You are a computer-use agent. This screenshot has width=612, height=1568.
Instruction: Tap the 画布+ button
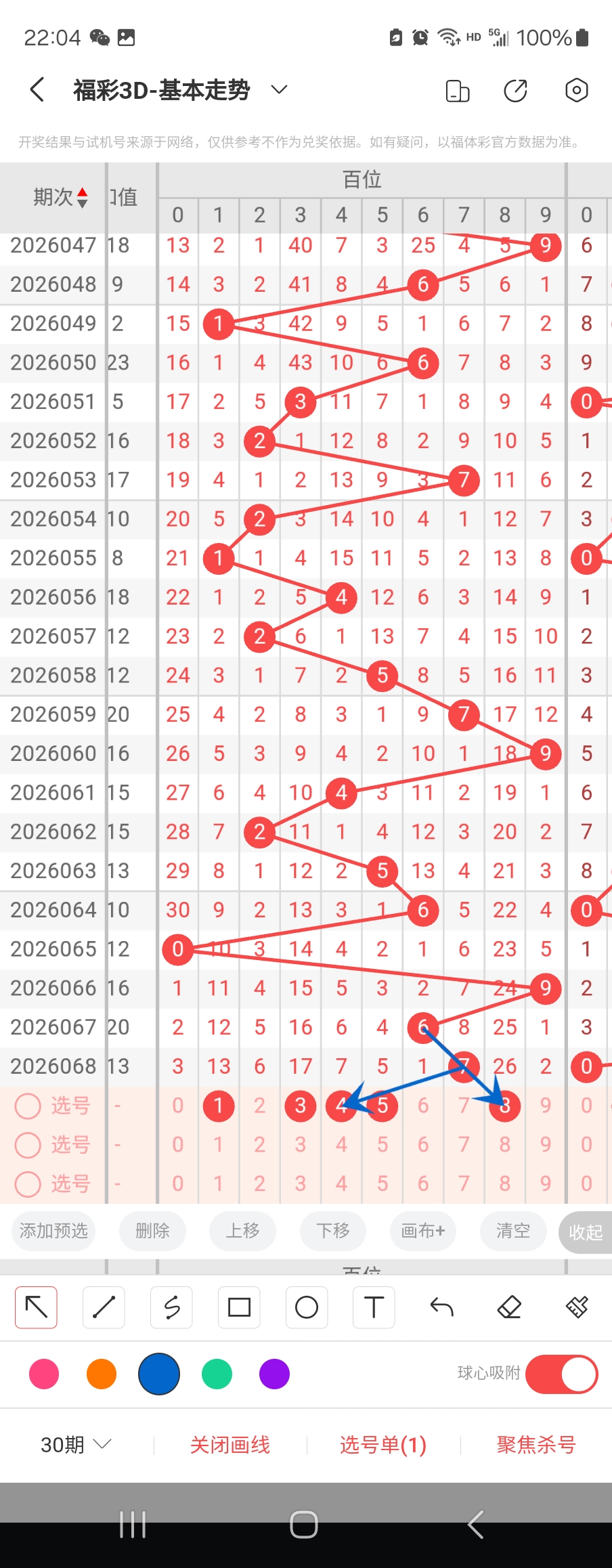(x=423, y=1231)
